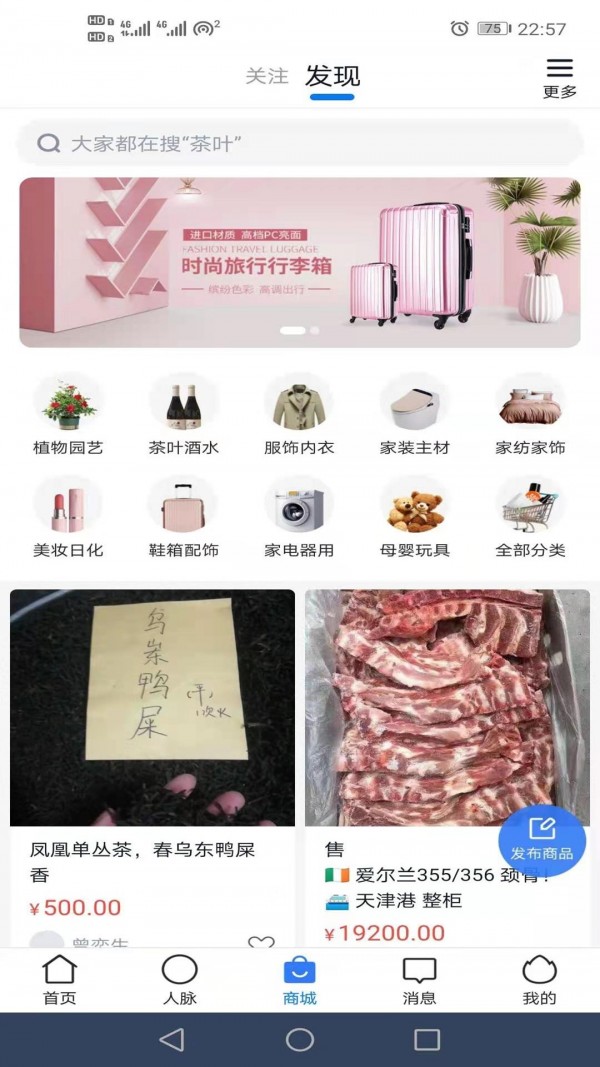
Task: Open 我的 profile tab
Action: (x=539, y=980)
